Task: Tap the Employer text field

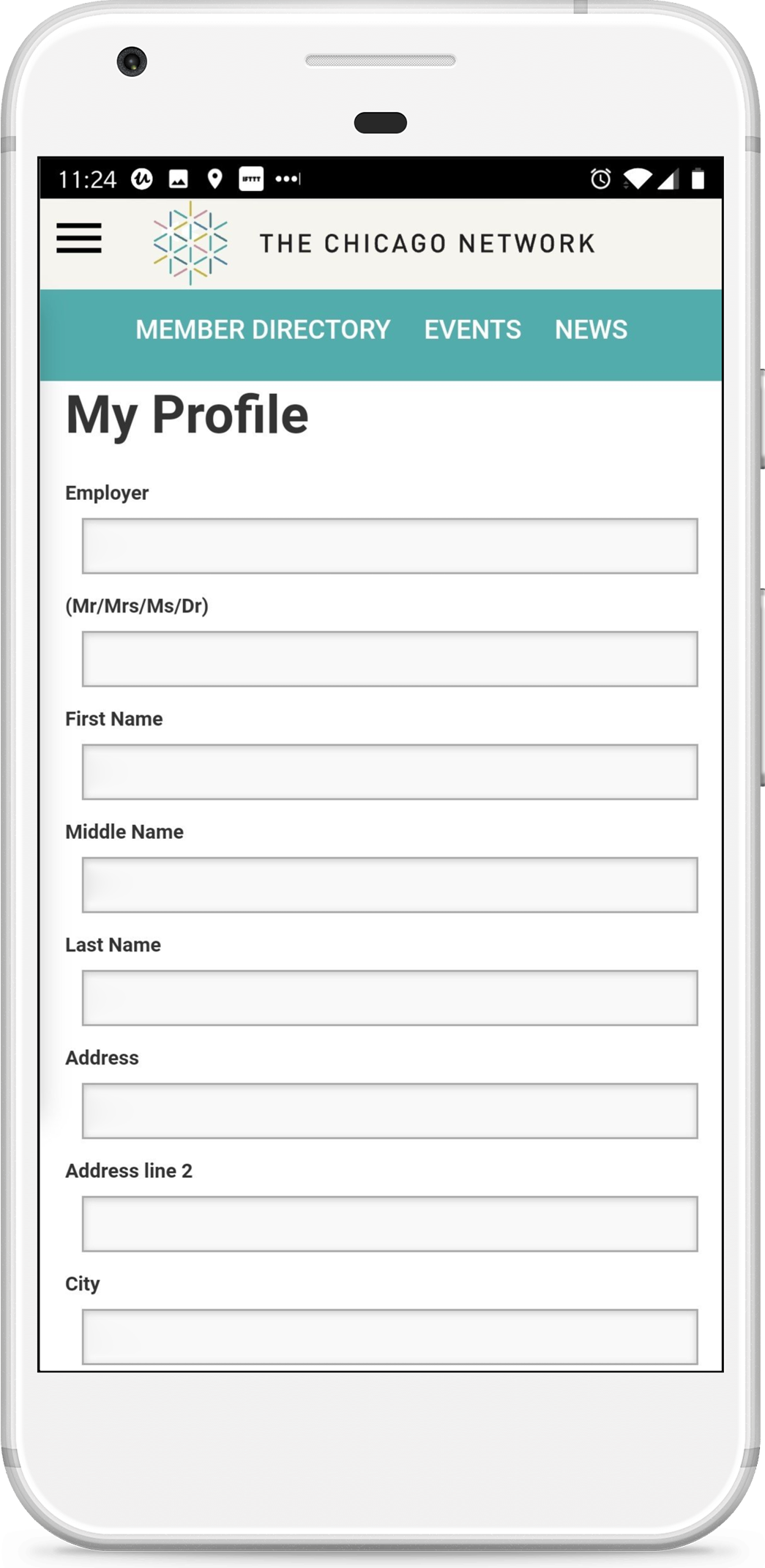Action: click(x=390, y=546)
